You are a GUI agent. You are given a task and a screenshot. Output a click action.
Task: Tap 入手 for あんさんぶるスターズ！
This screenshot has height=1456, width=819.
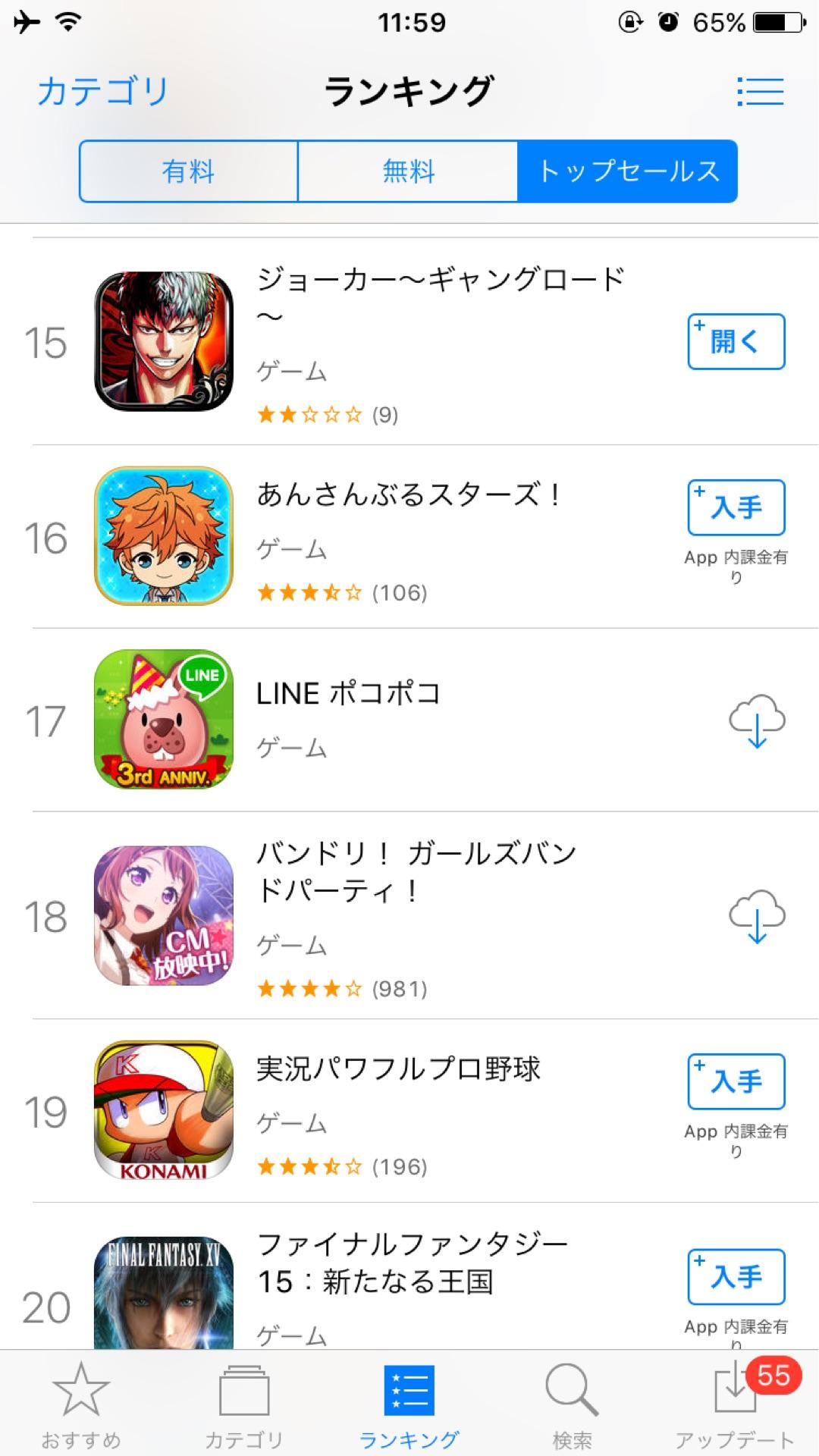(736, 507)
